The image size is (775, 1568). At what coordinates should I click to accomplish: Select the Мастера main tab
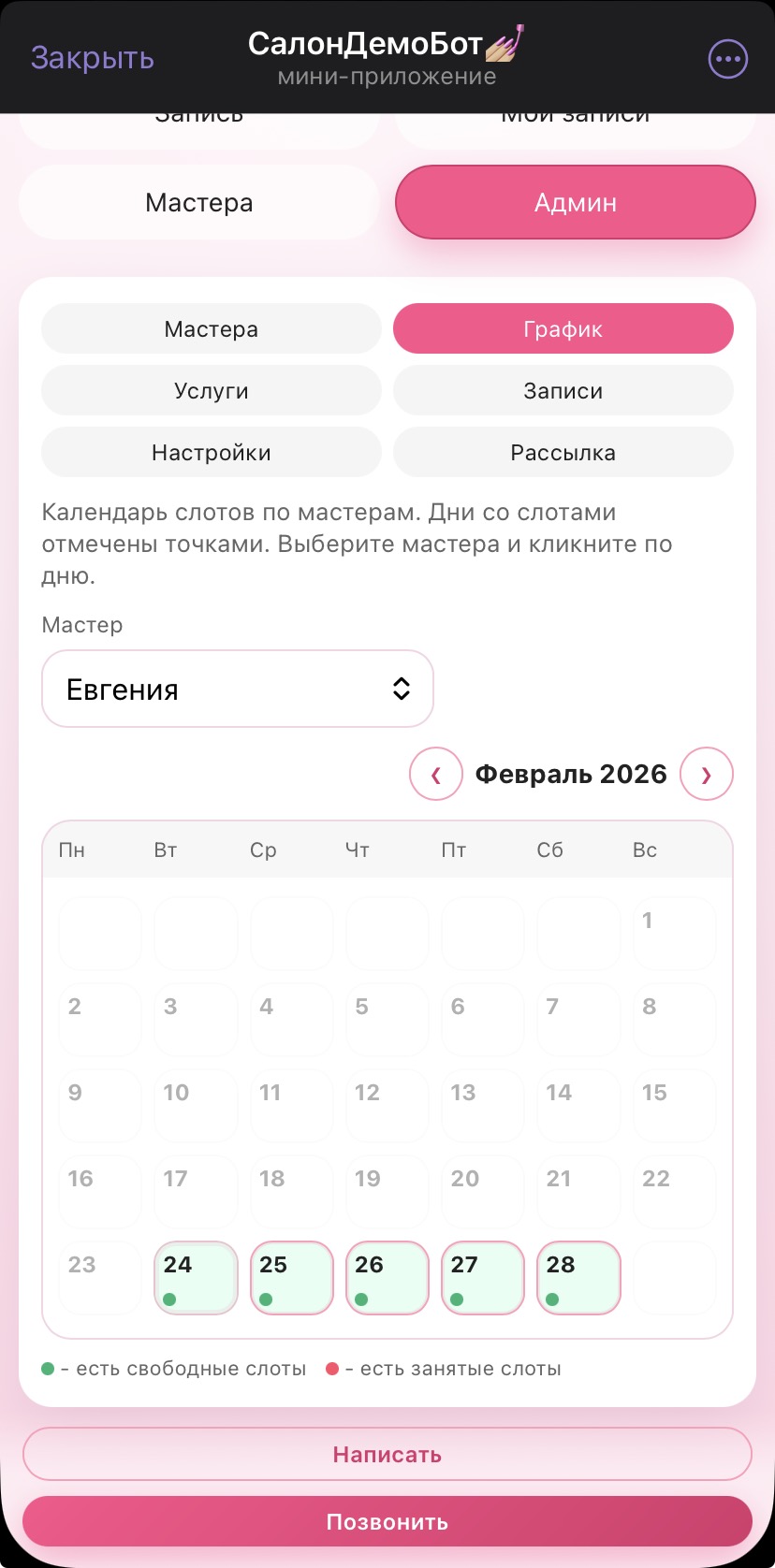tap(199, 202)
